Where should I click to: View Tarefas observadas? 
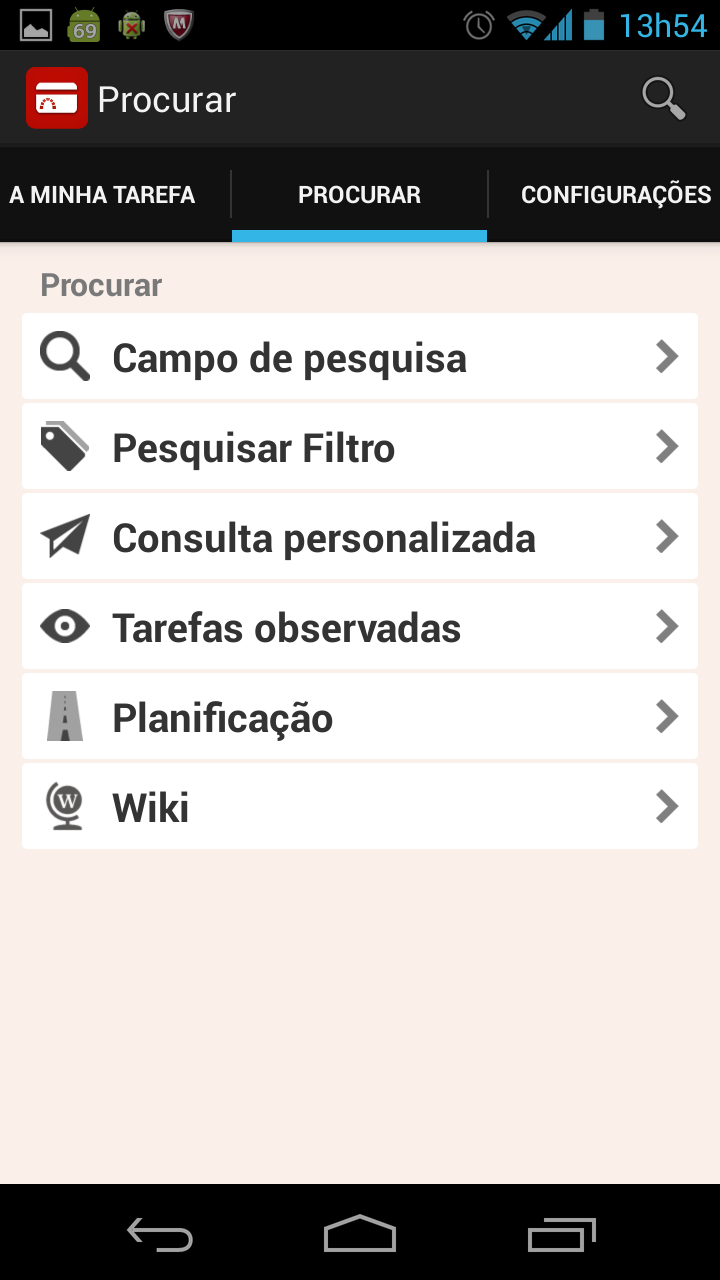360,627
